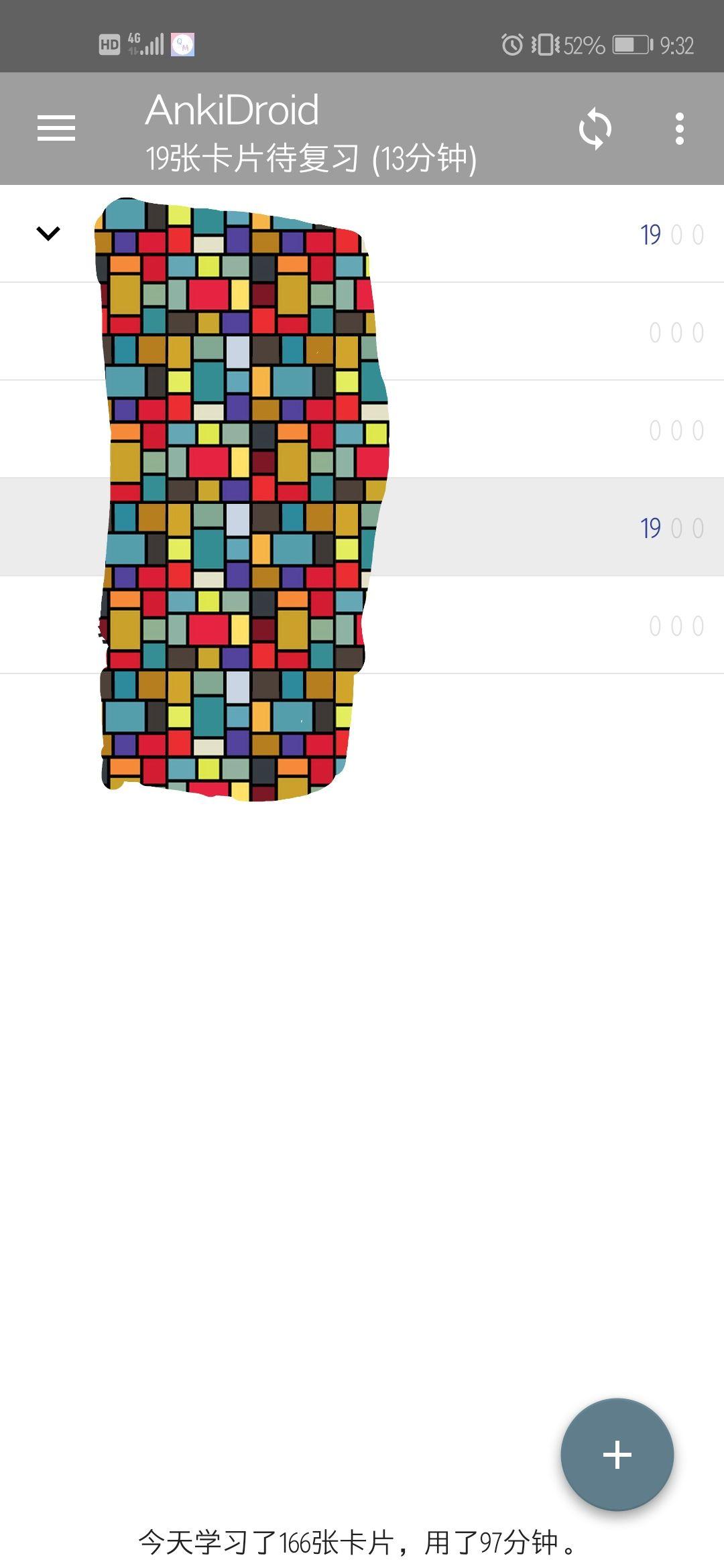Sync the AnkiDroid collection
The height and width of the screenshot is (1568, 724).
[595, 129]
